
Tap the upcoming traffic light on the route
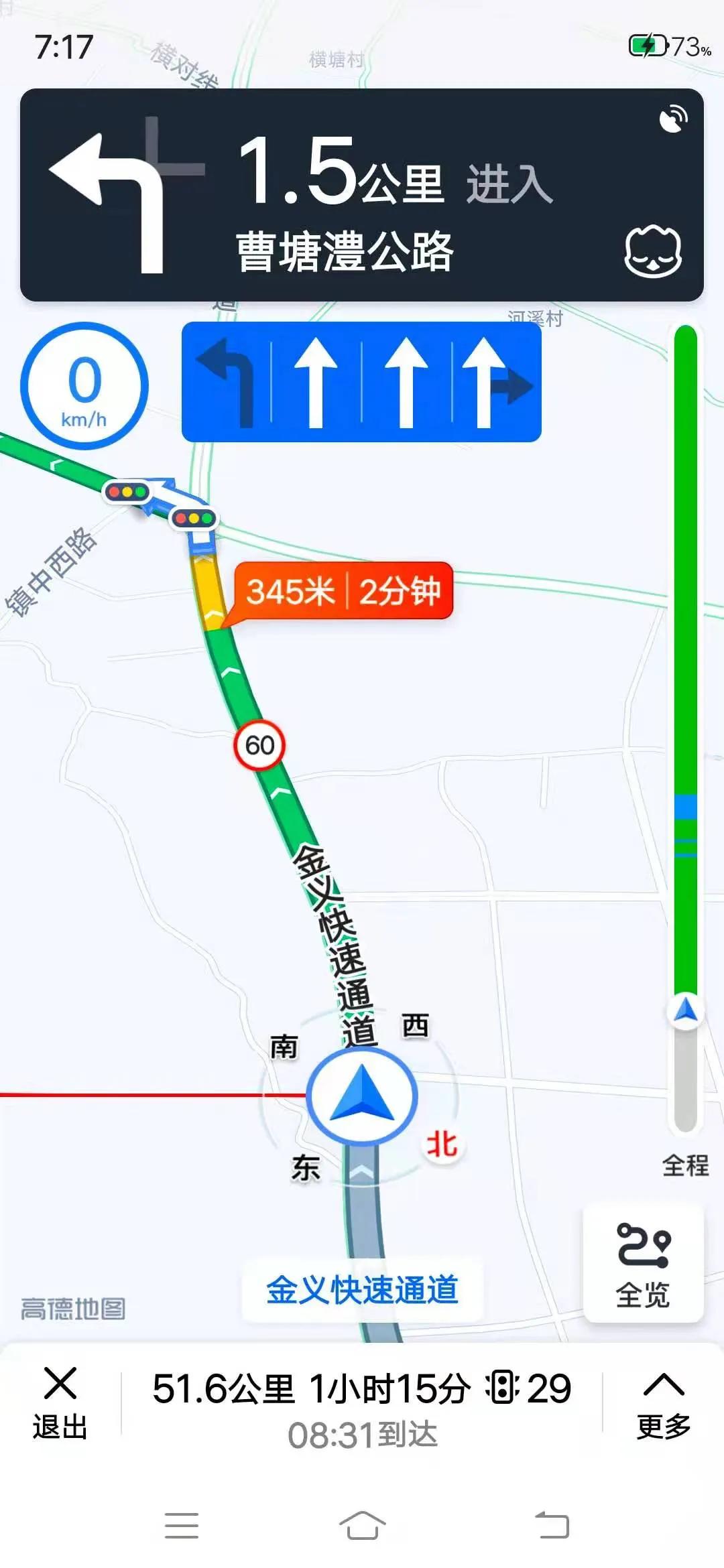point(194,517)
